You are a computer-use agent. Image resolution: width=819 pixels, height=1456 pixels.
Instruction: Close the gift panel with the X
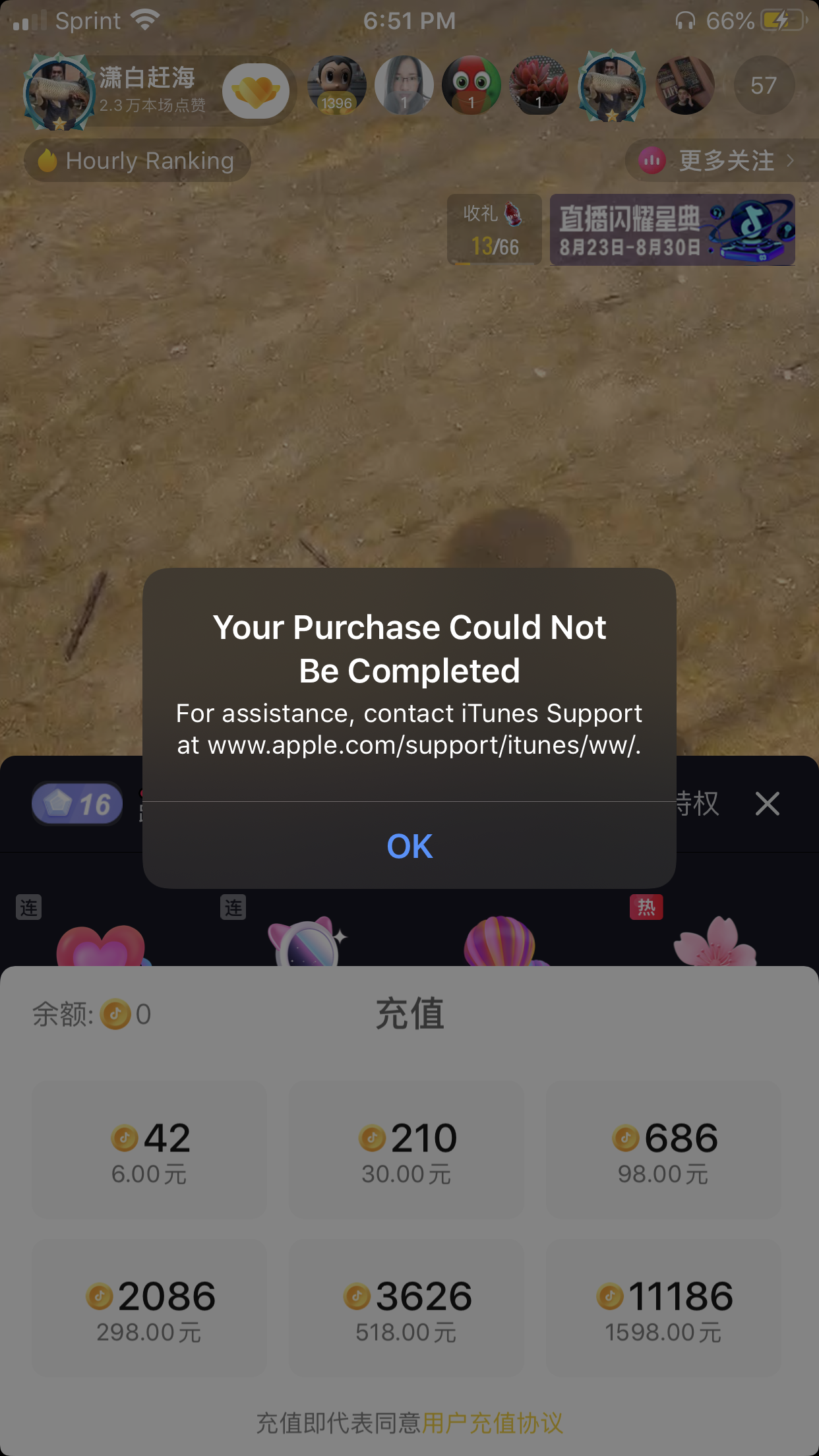click(x=767, y=804)
